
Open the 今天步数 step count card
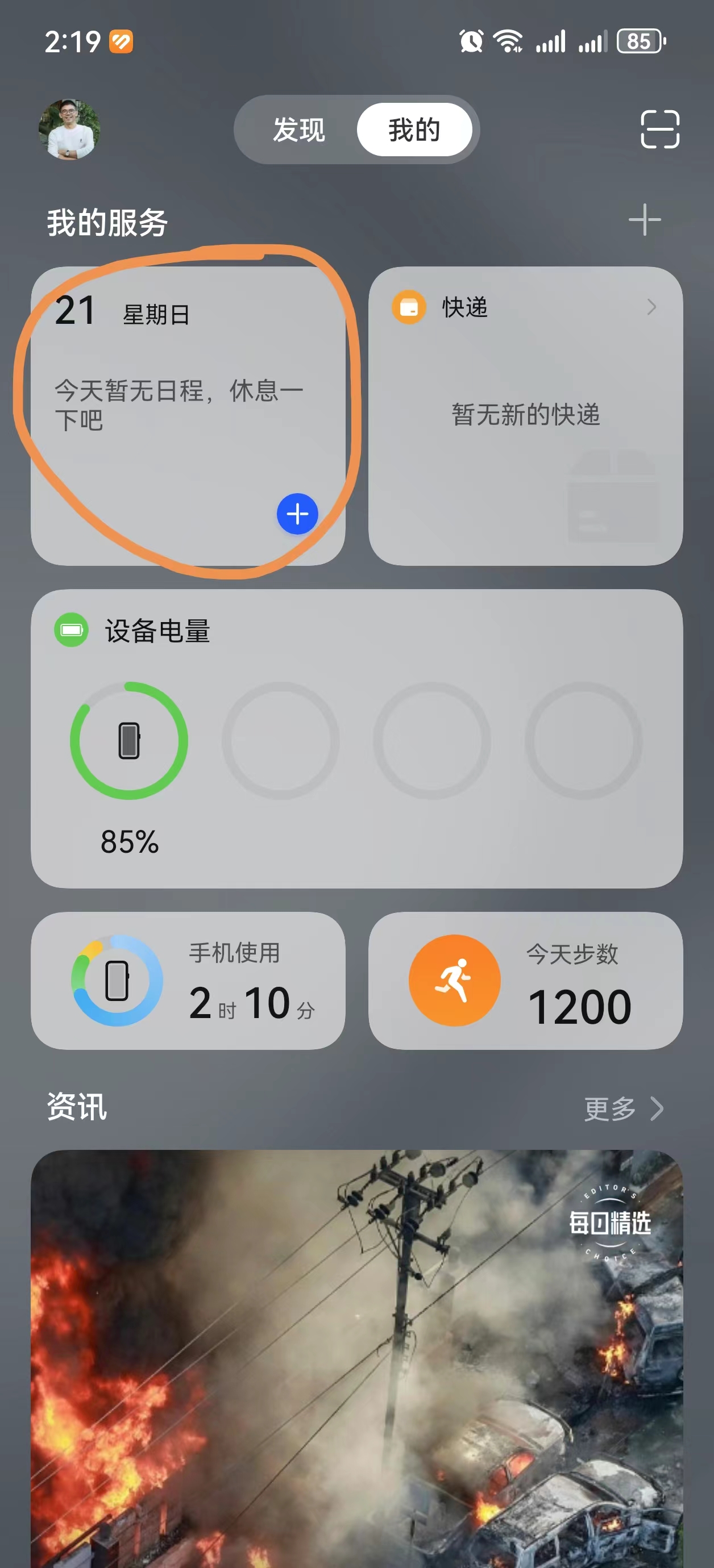525,980
